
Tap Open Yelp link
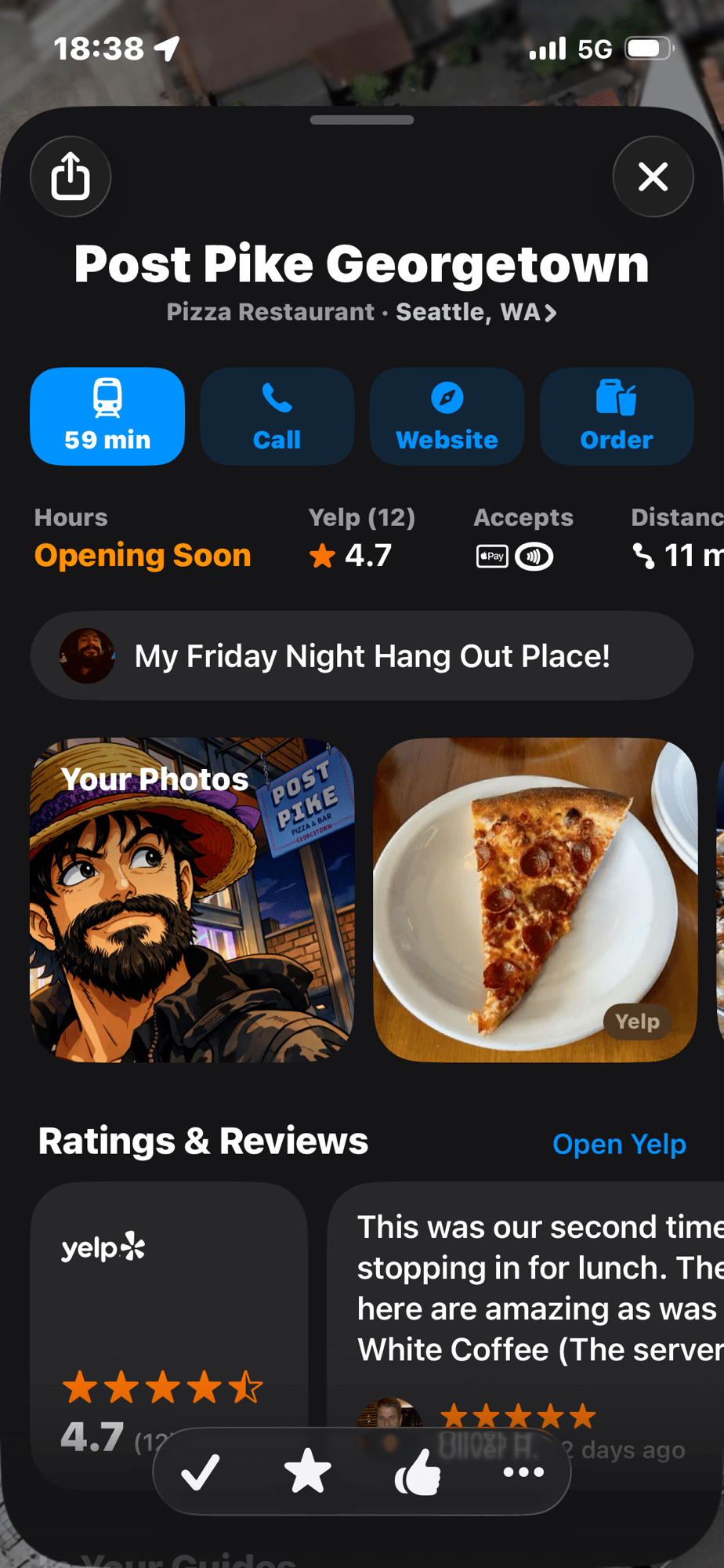619,1144
